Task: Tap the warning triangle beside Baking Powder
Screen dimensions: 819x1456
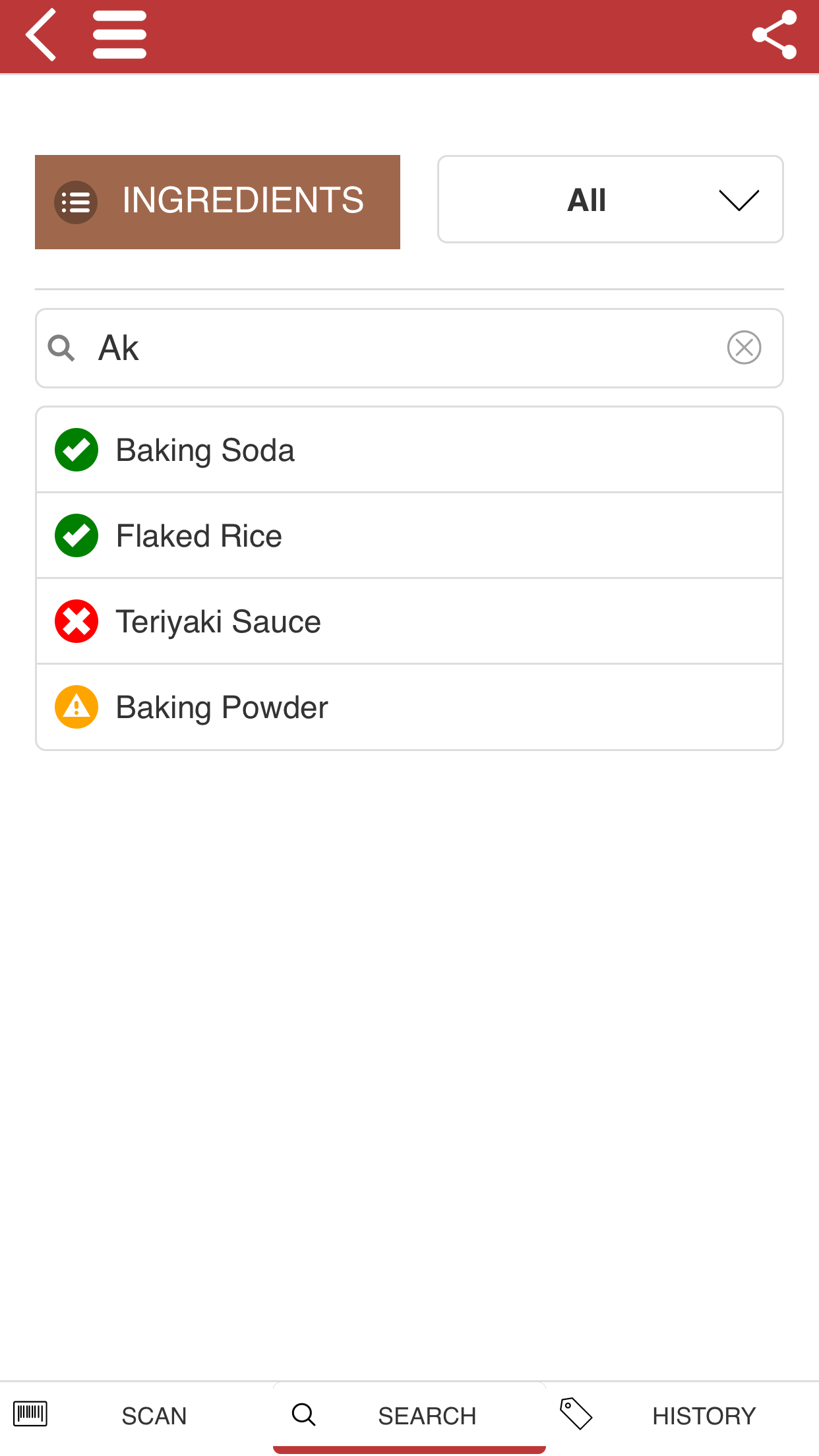Action: 76,706
